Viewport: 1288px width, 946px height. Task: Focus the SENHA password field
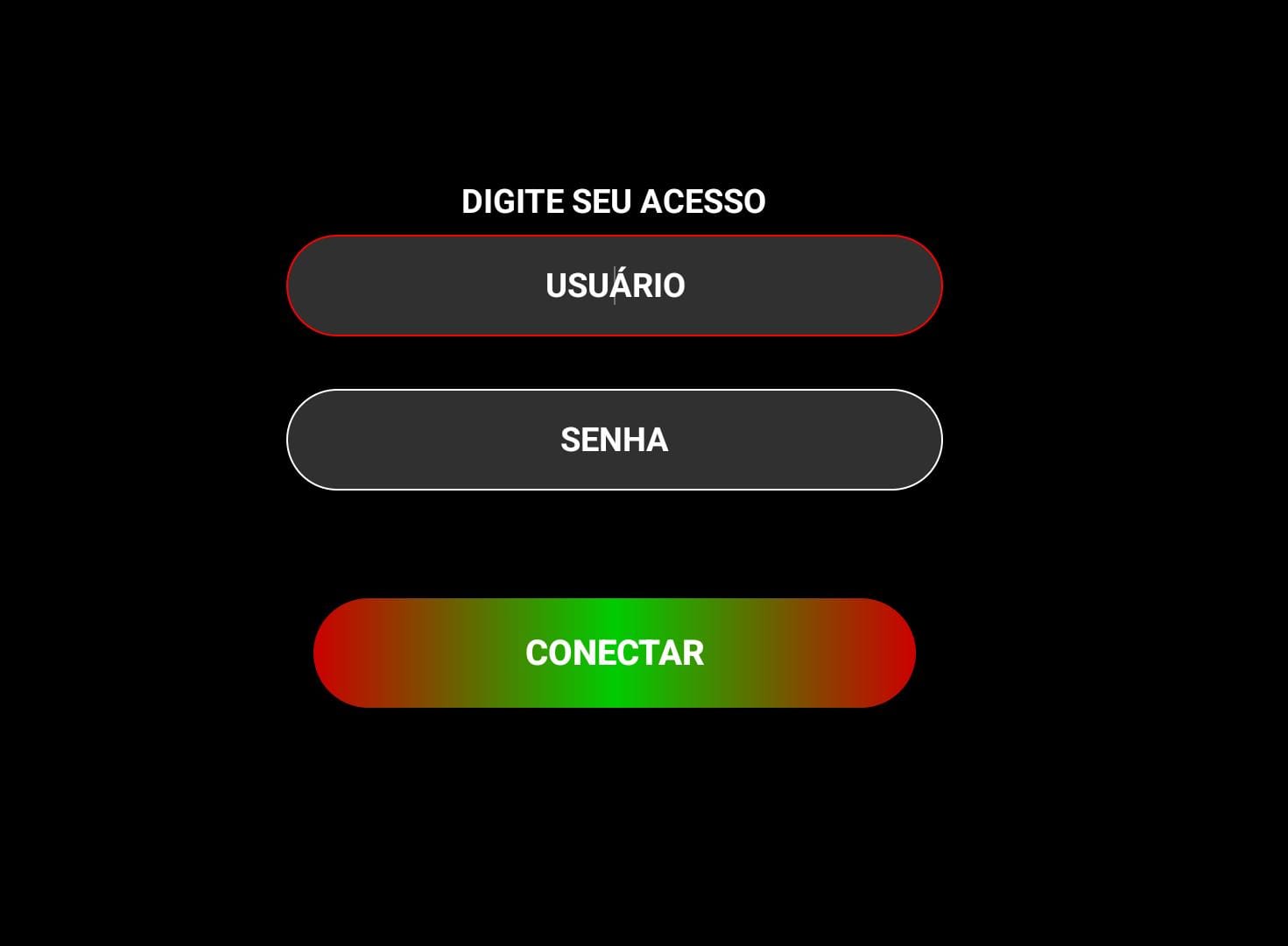[614, 440]
